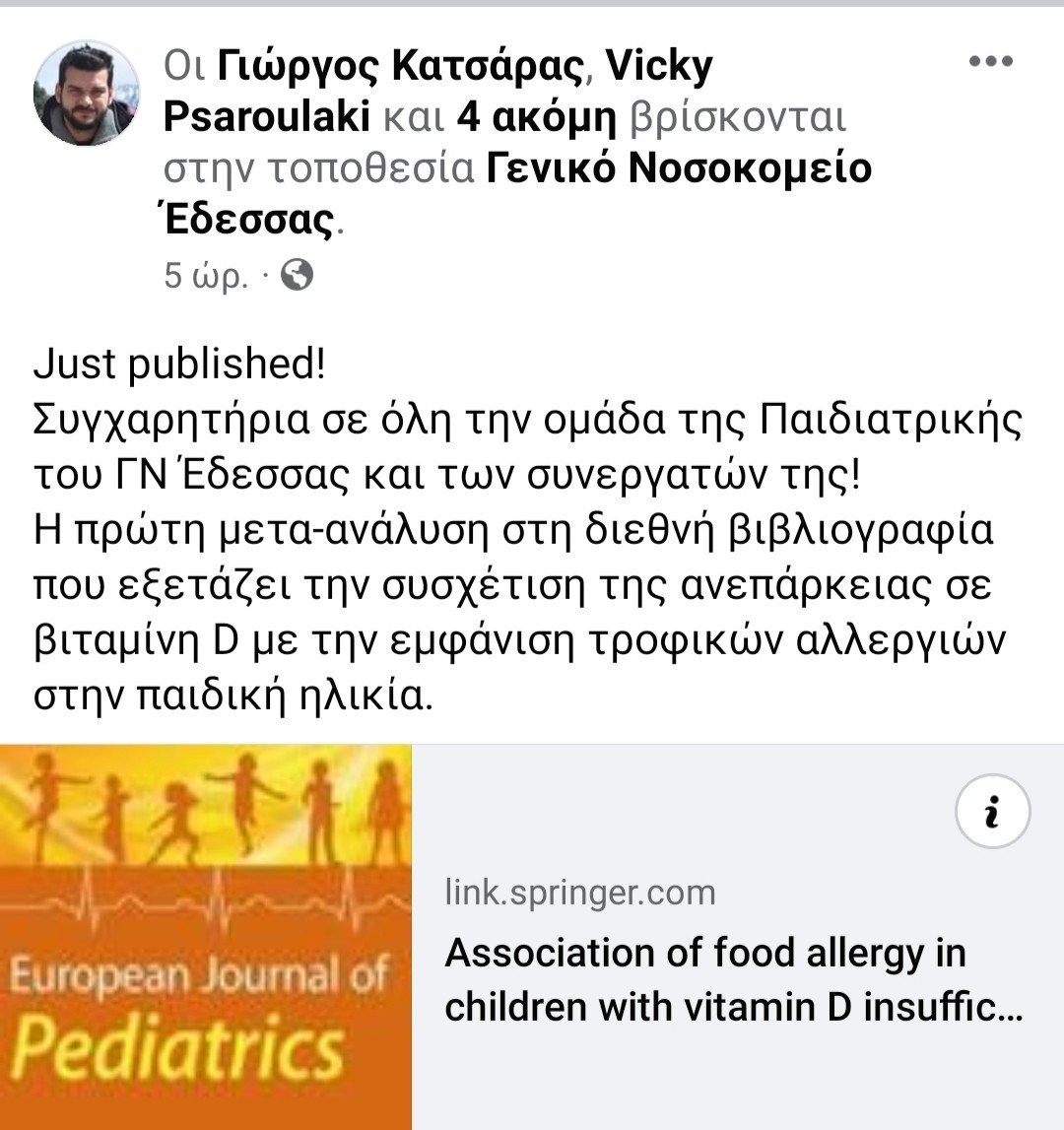This screenshot has width=1064, height=1130.
Task: Open the Γενικό Νοσοκομείο Έδεσσας location page
Action: pyautogui.click(x=680, y=168)
